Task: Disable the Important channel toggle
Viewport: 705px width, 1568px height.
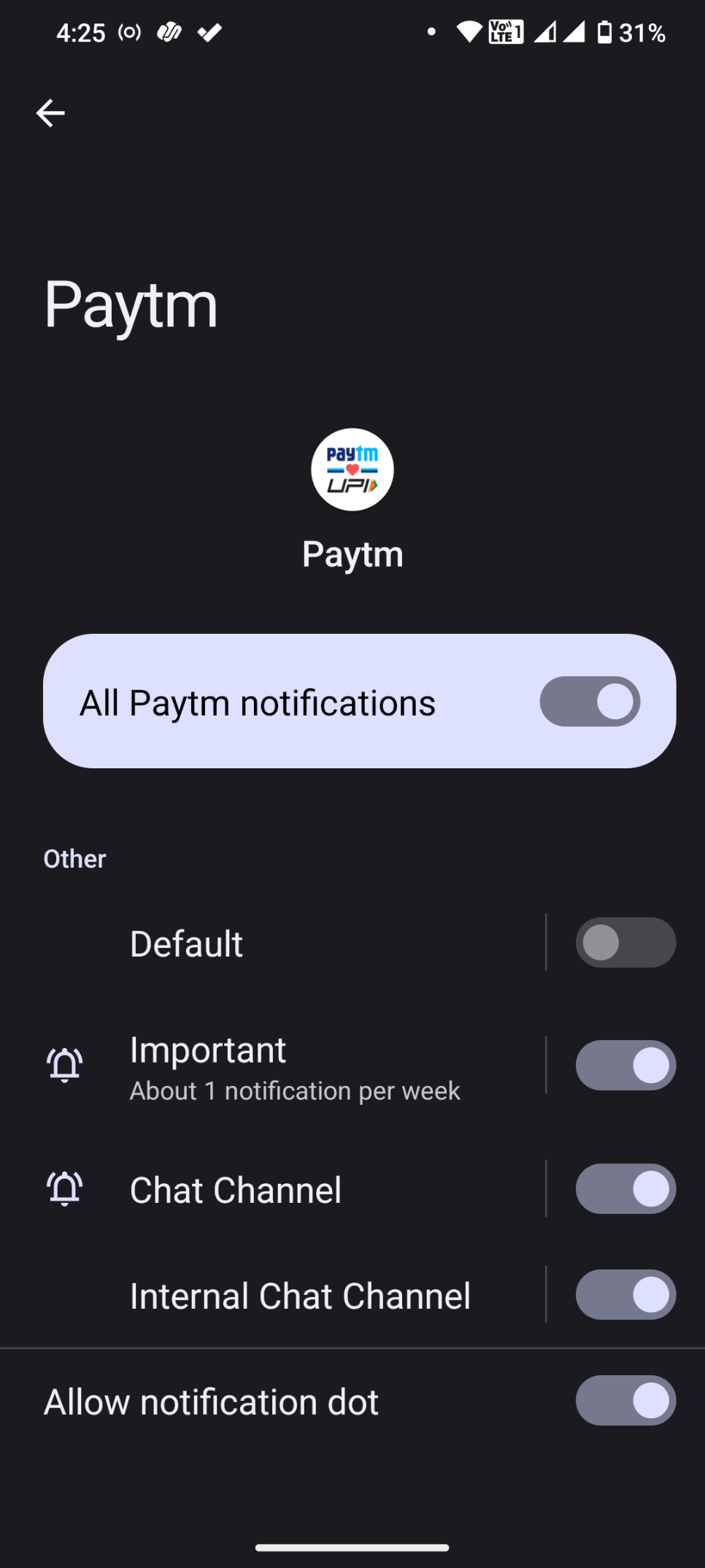Action: coord(625,1066)
